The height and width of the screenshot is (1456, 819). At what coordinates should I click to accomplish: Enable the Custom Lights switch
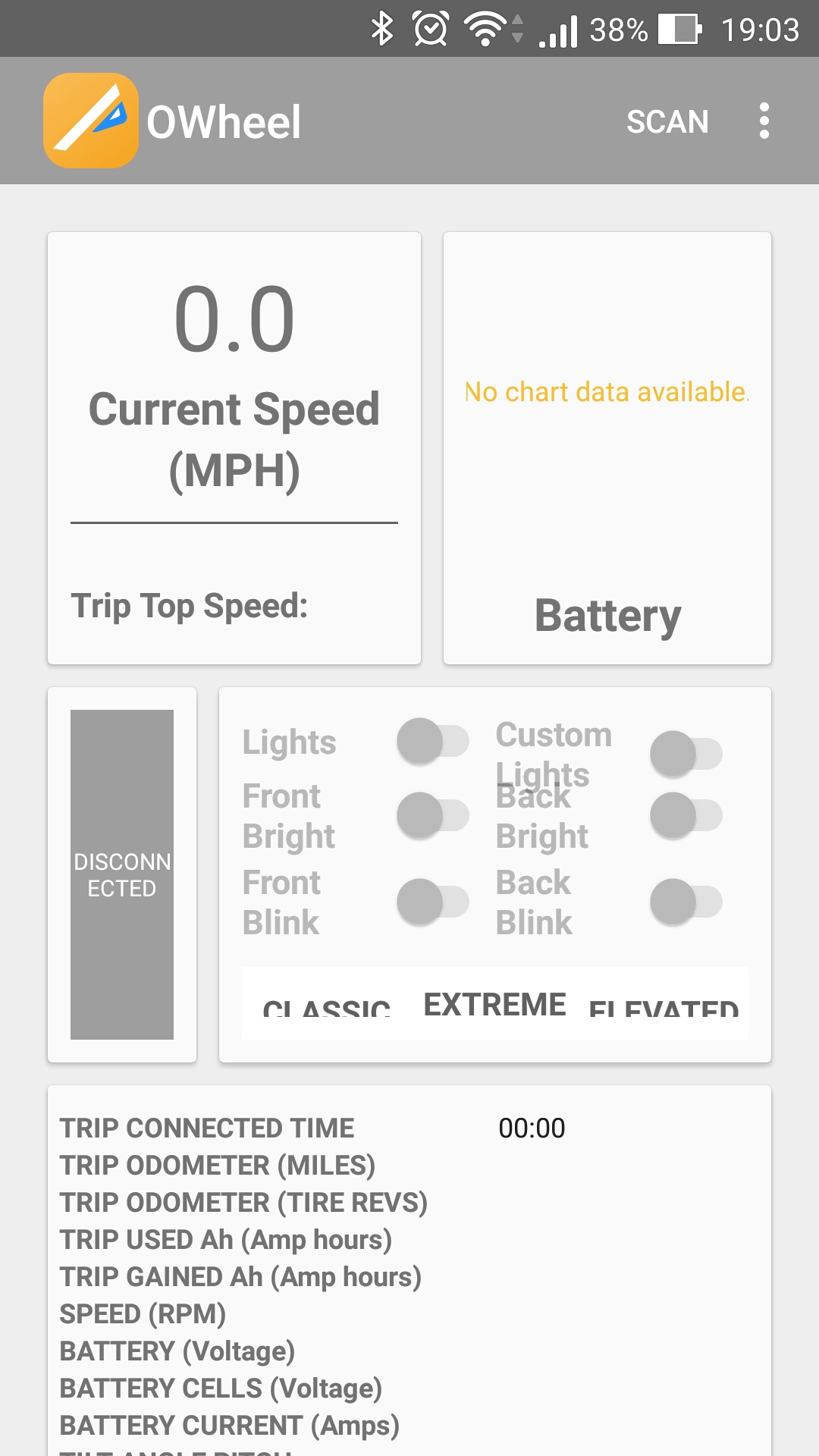coord(686,754)
